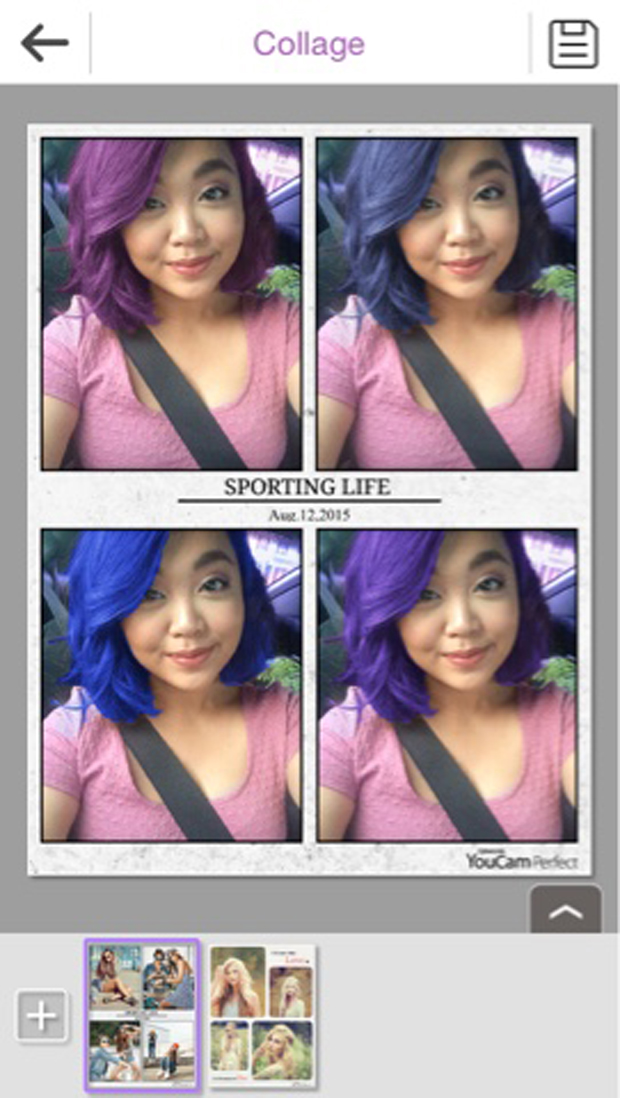The width and height of the screenshot is (620, 1098).
Task: Select the highlighted four-photo grid template
Action: (x=142, y=1014)
